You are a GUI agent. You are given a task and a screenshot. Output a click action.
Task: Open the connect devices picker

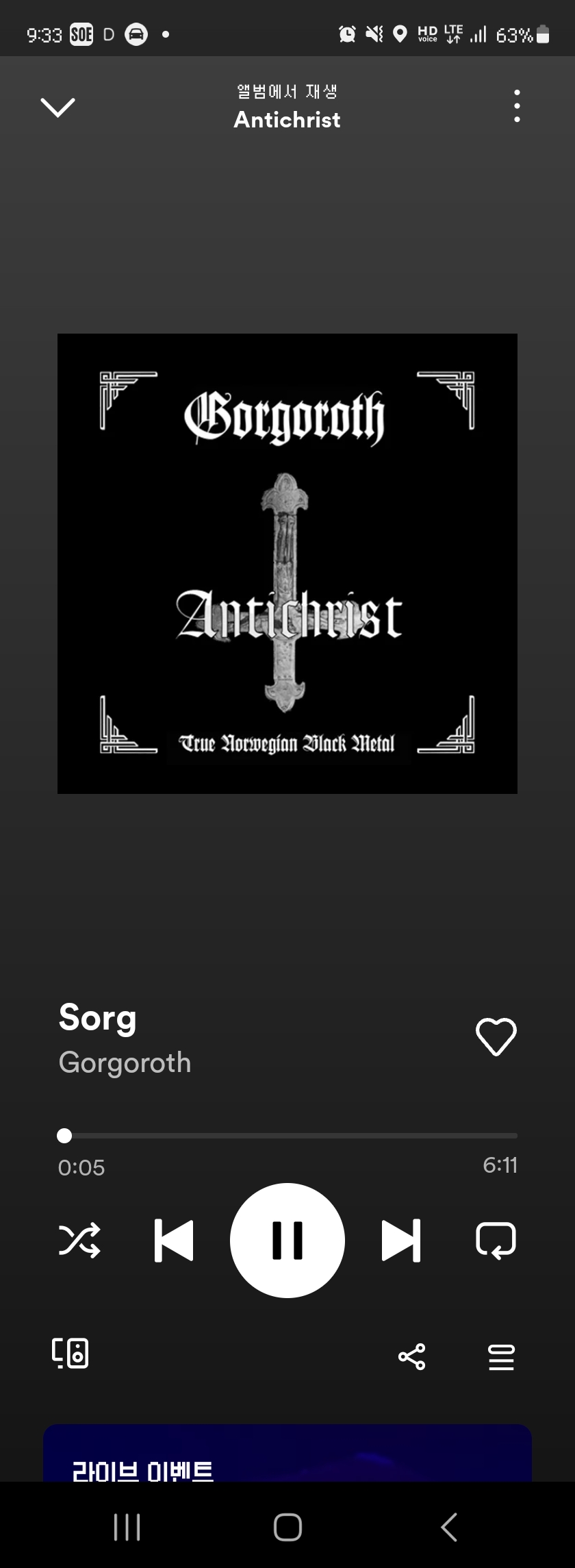(x=71, y=1353)
